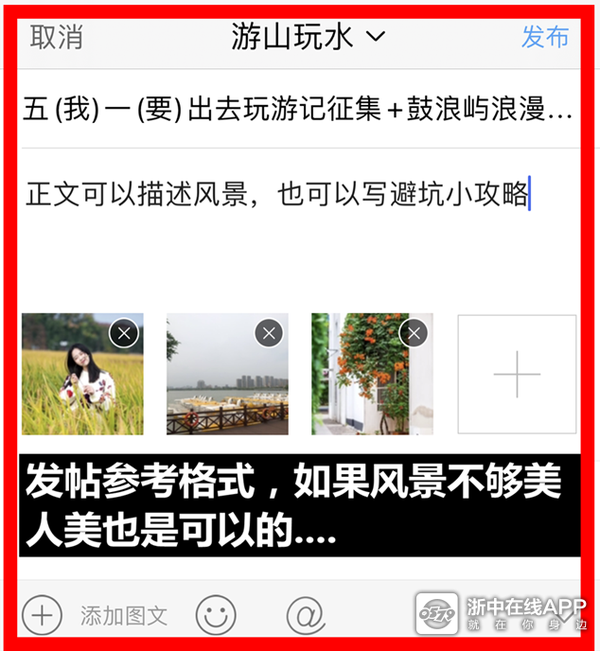Tap the body text starting 正文可以描述风景
This screenshot has width=600, height=651.
(x=277, y=194)
